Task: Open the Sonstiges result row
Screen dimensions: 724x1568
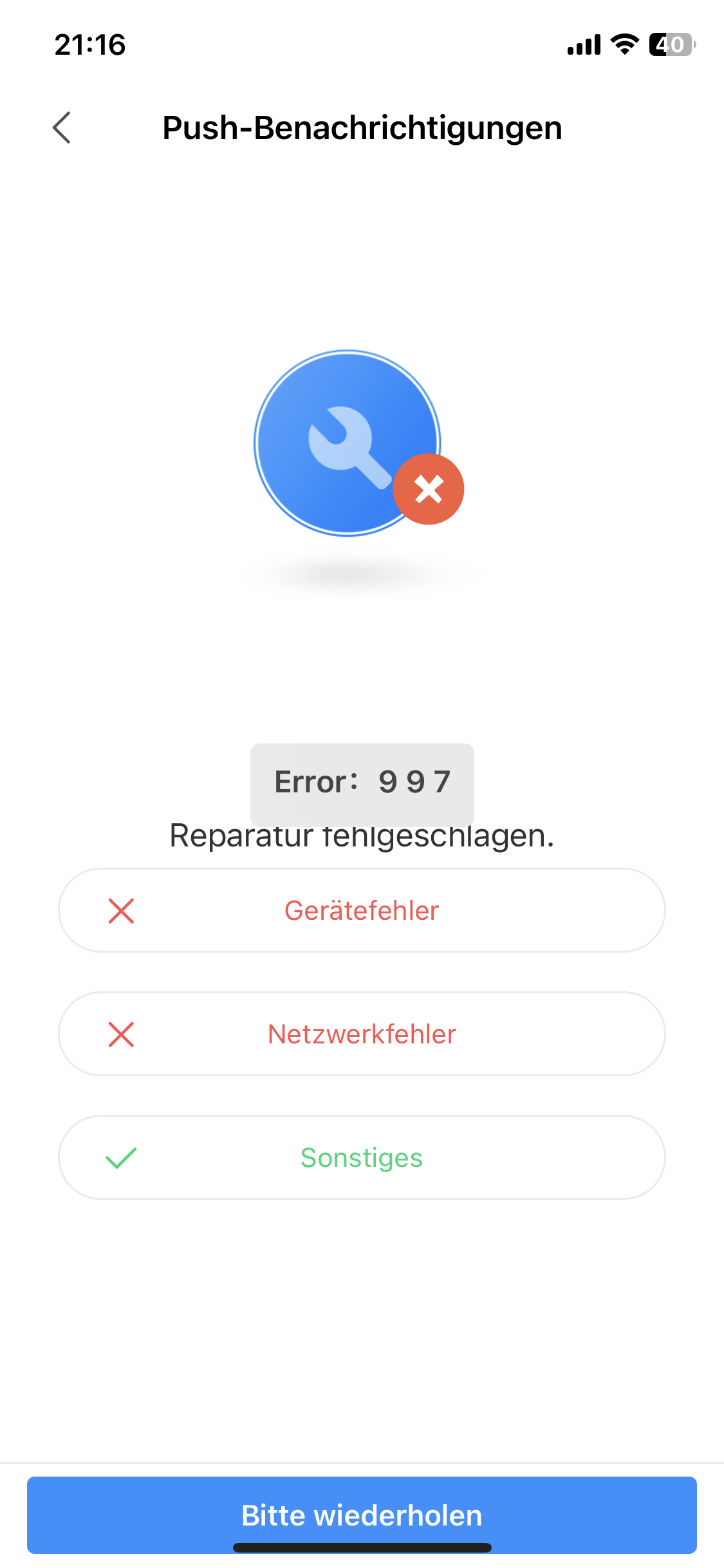Action: [x=362, y=1157]
